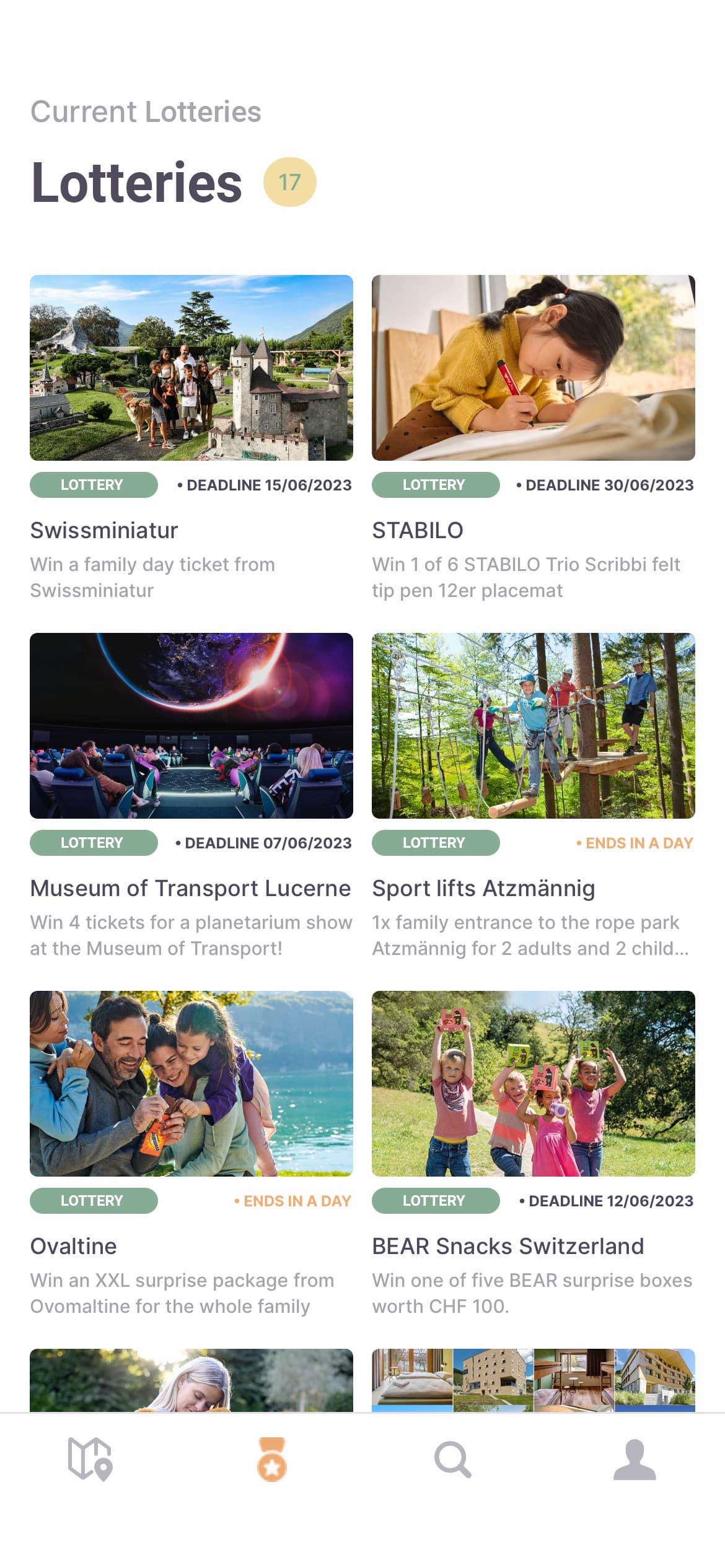Switch to the map tab
725x1568 pixels.
[x=90, y=1459]
